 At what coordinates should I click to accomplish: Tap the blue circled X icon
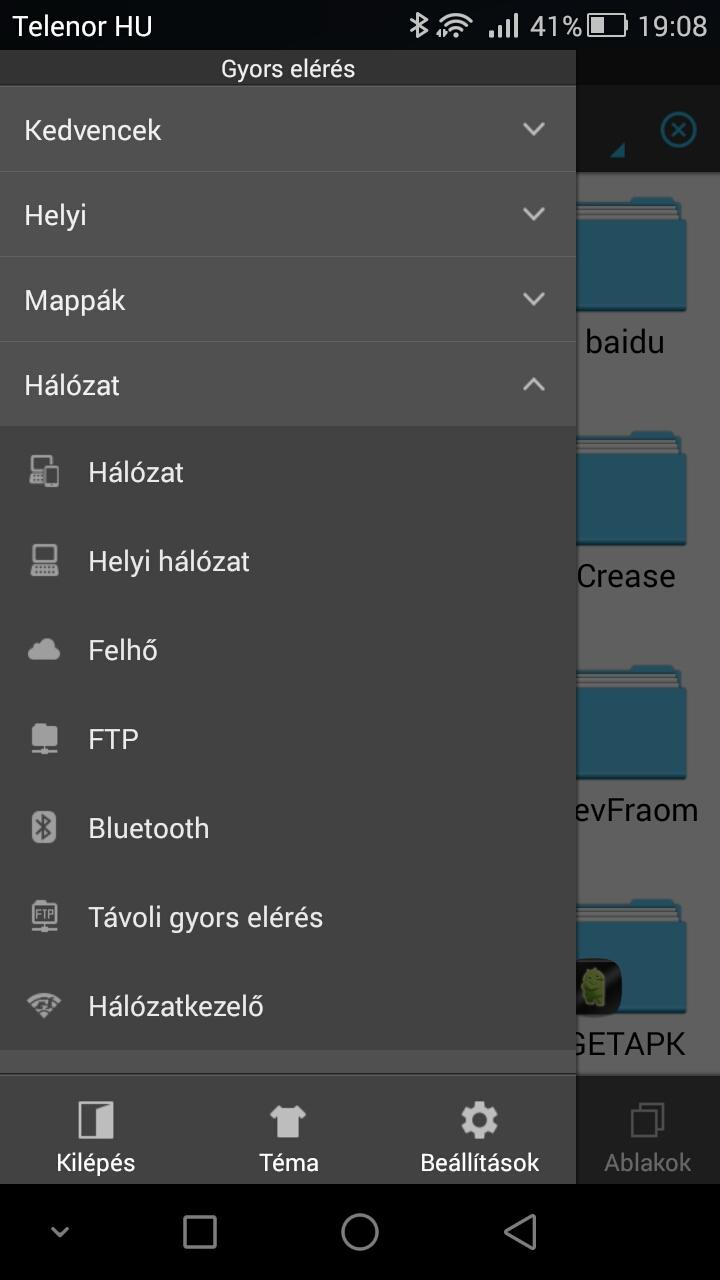[x=678, y=130]
